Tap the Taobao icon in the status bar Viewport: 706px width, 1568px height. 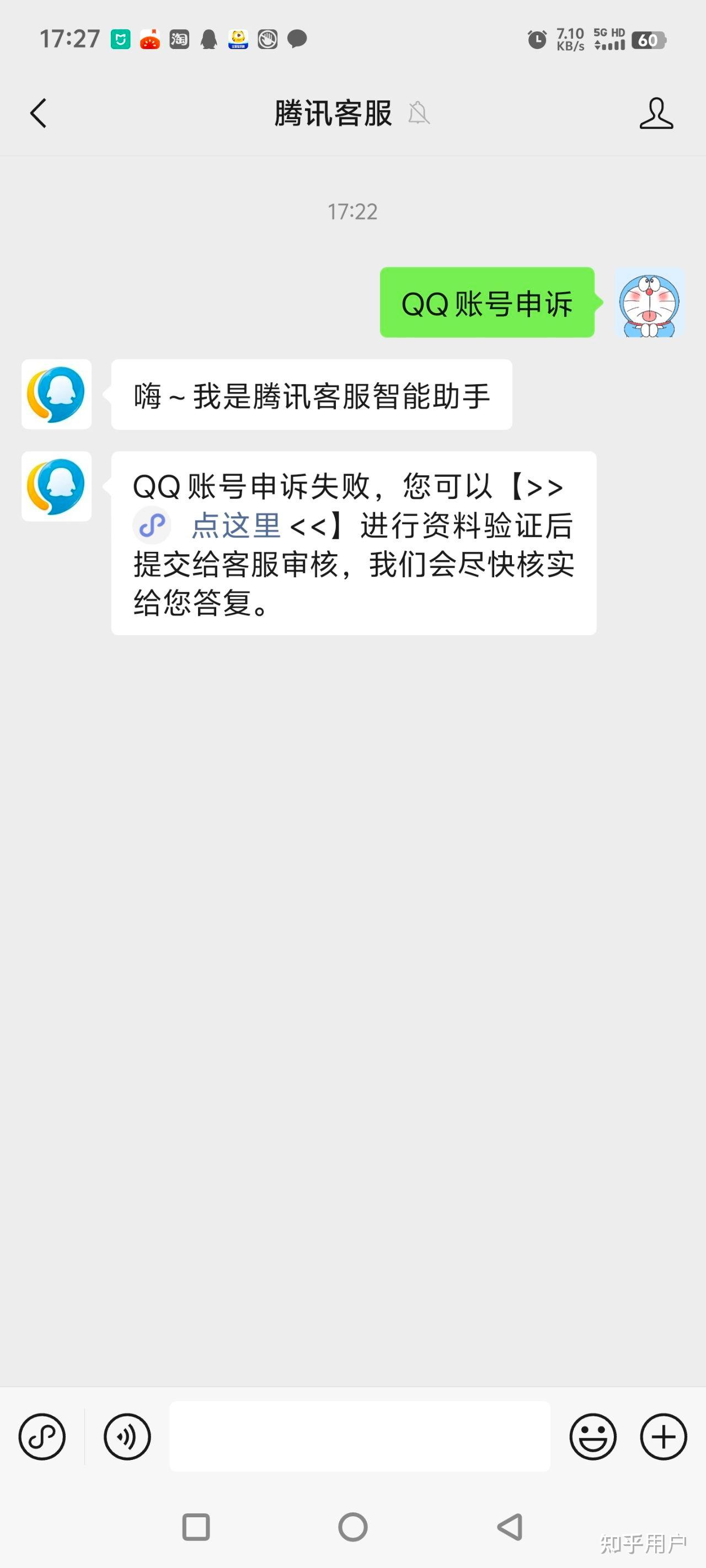[x=179, y=39]
